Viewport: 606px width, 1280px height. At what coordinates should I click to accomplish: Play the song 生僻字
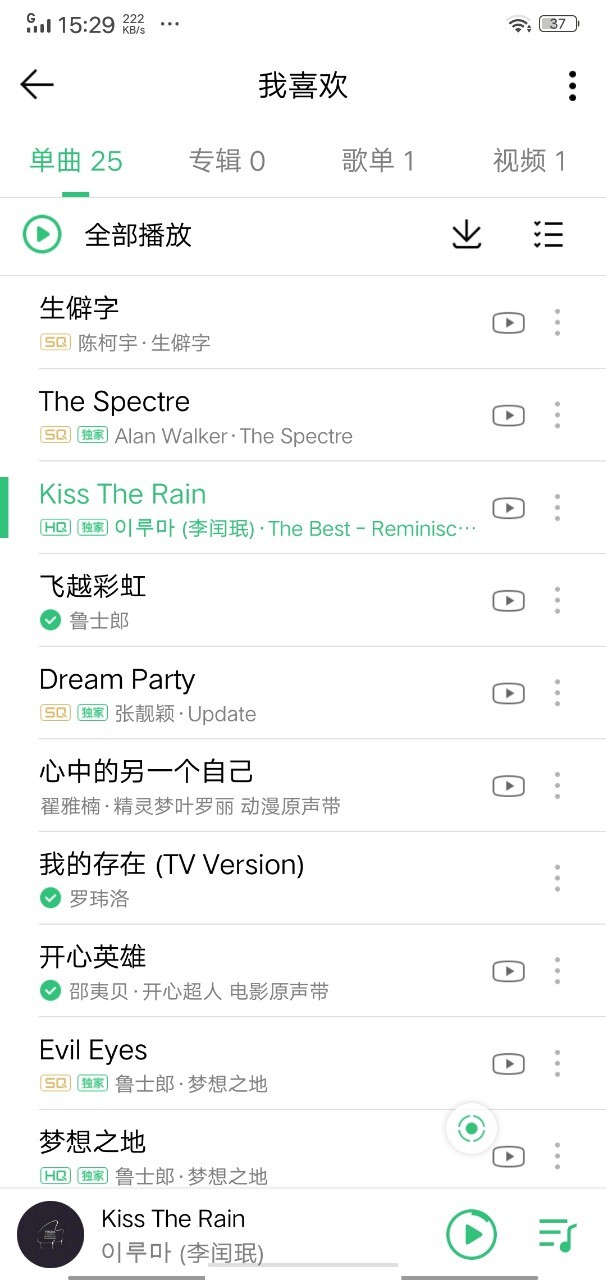click(200, 322)
